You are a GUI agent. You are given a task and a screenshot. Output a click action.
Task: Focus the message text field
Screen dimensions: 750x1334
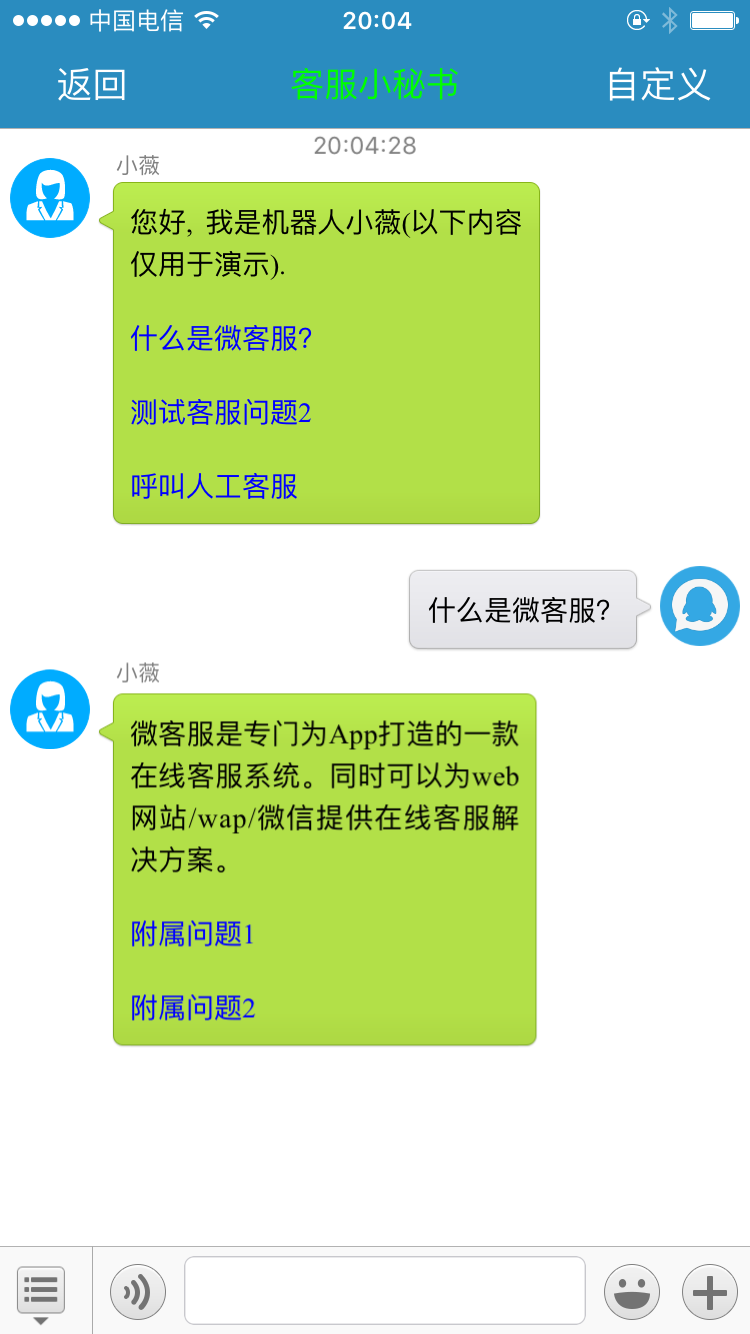point(384,1290)
